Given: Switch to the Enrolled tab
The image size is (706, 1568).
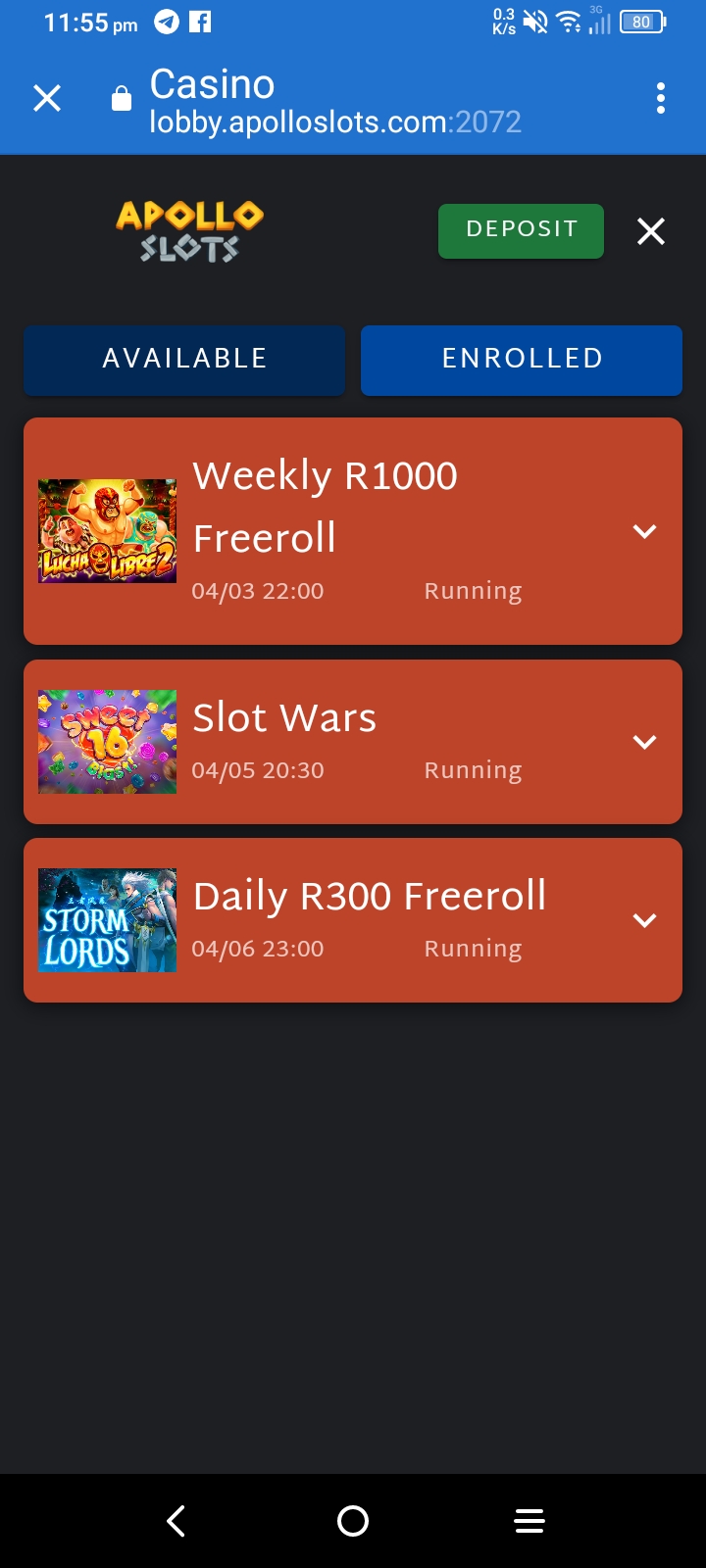Looking at the screenshot, I should coord(521,360).
